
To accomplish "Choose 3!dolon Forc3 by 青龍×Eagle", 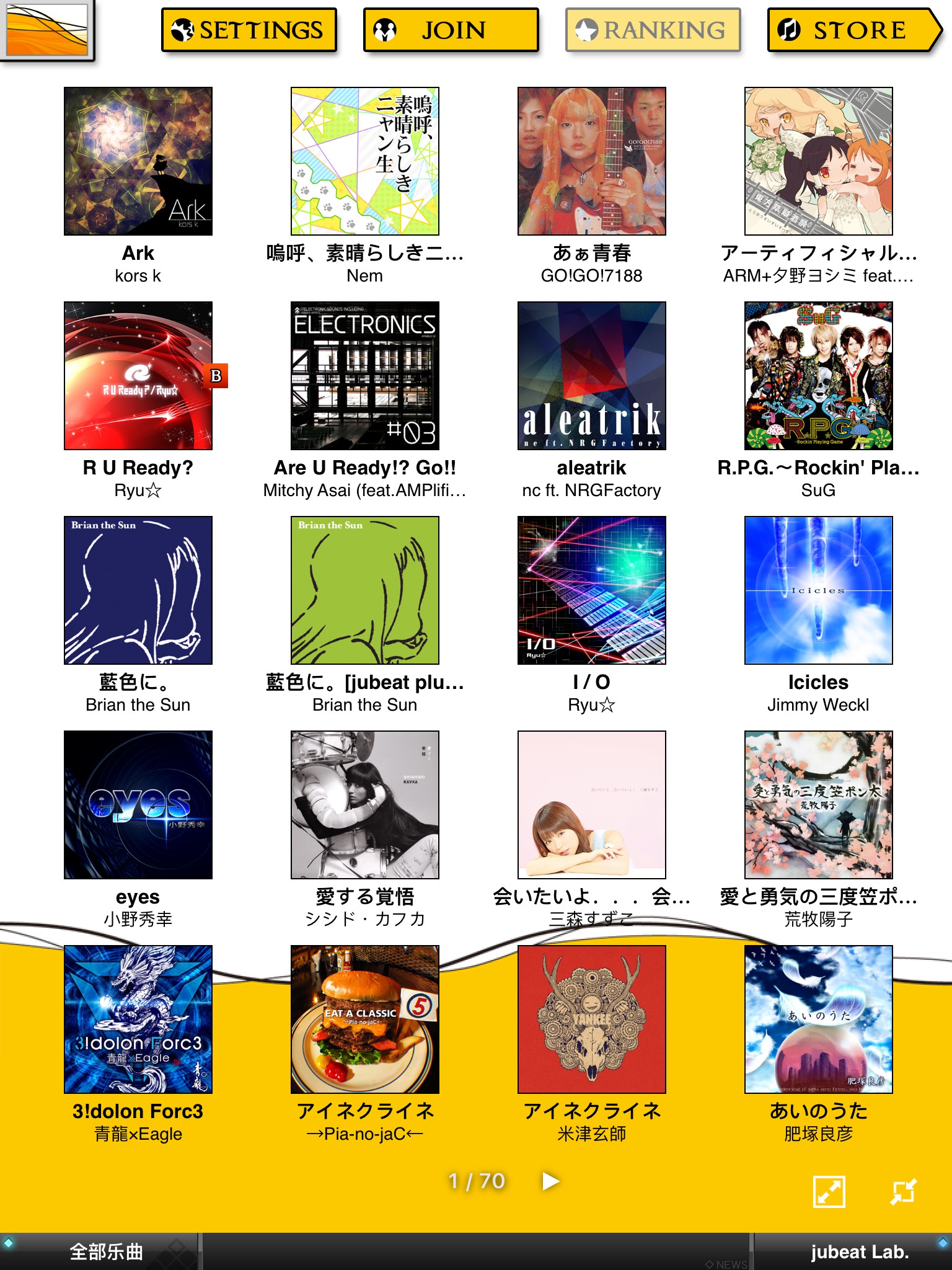I will coord(138,1019).
